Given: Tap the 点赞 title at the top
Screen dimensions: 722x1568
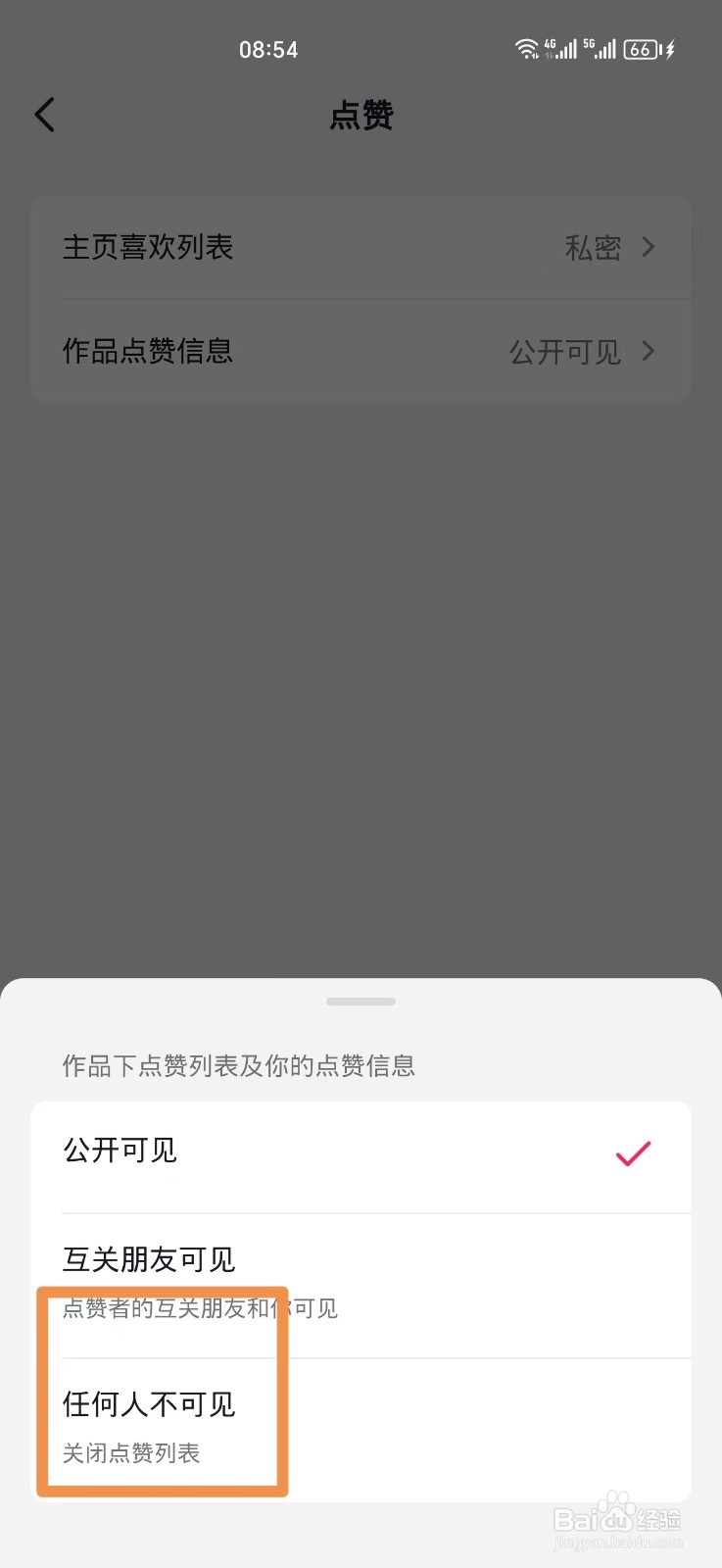Looking at the screenshot, I should coord(361,116).
